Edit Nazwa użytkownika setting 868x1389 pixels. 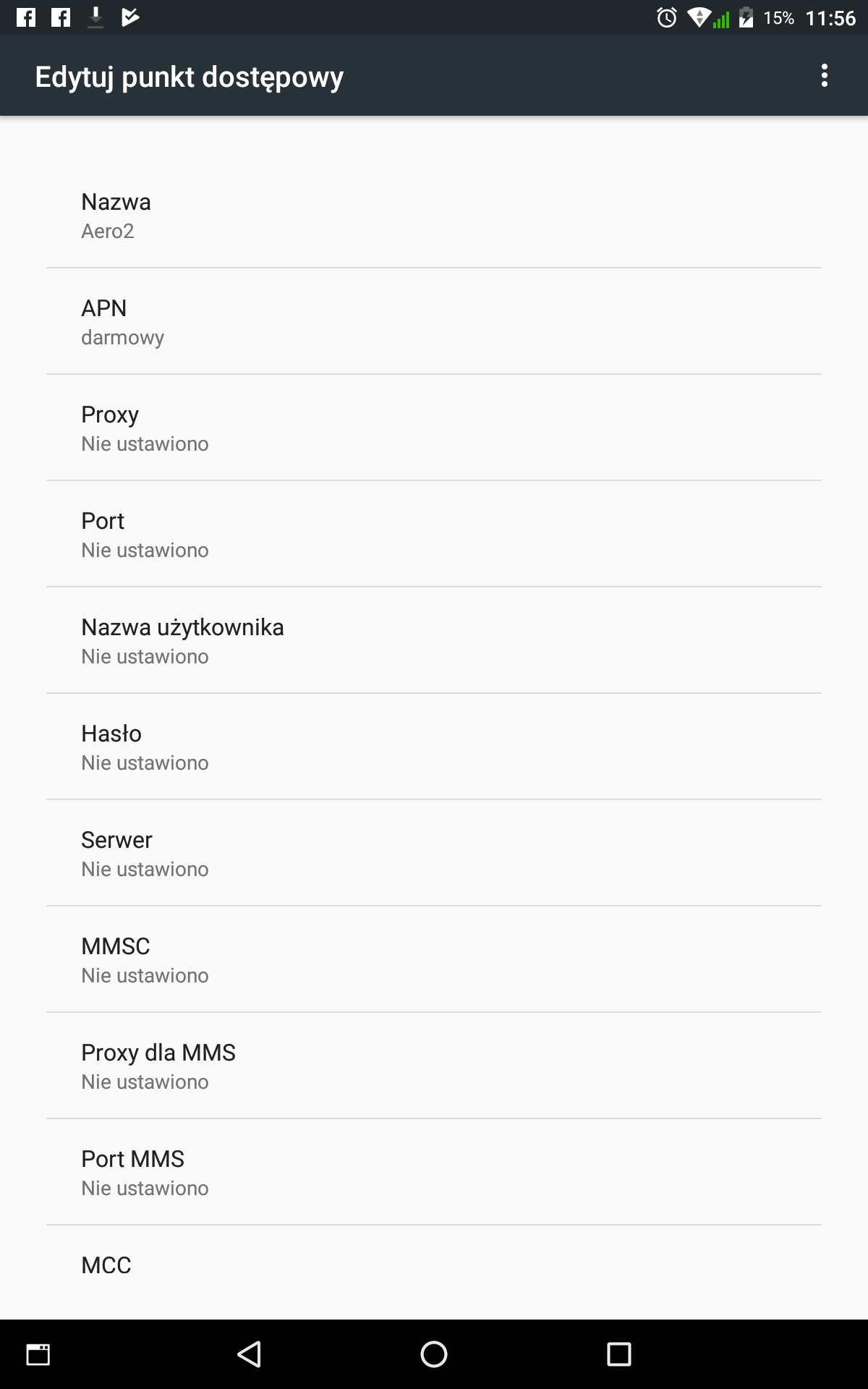434,640
